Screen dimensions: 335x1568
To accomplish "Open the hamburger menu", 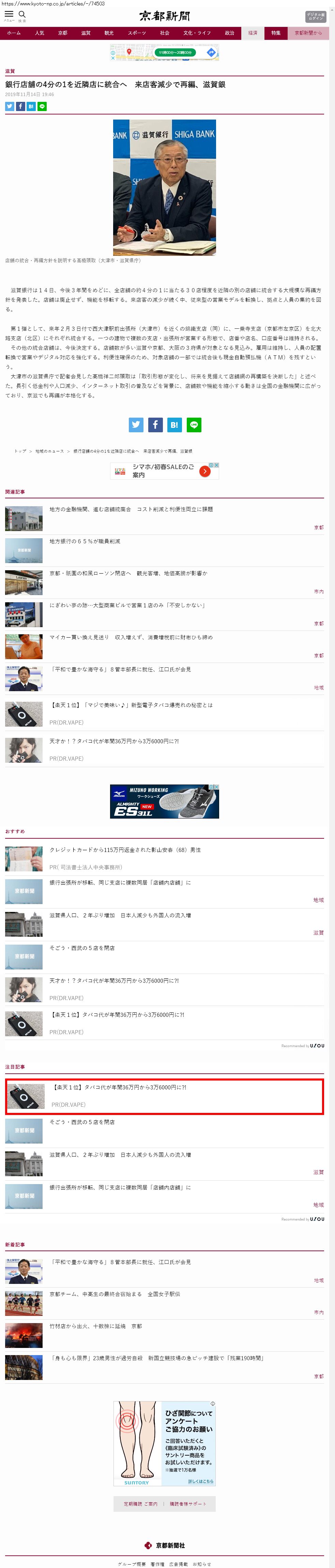I will [x=9, y=15].
